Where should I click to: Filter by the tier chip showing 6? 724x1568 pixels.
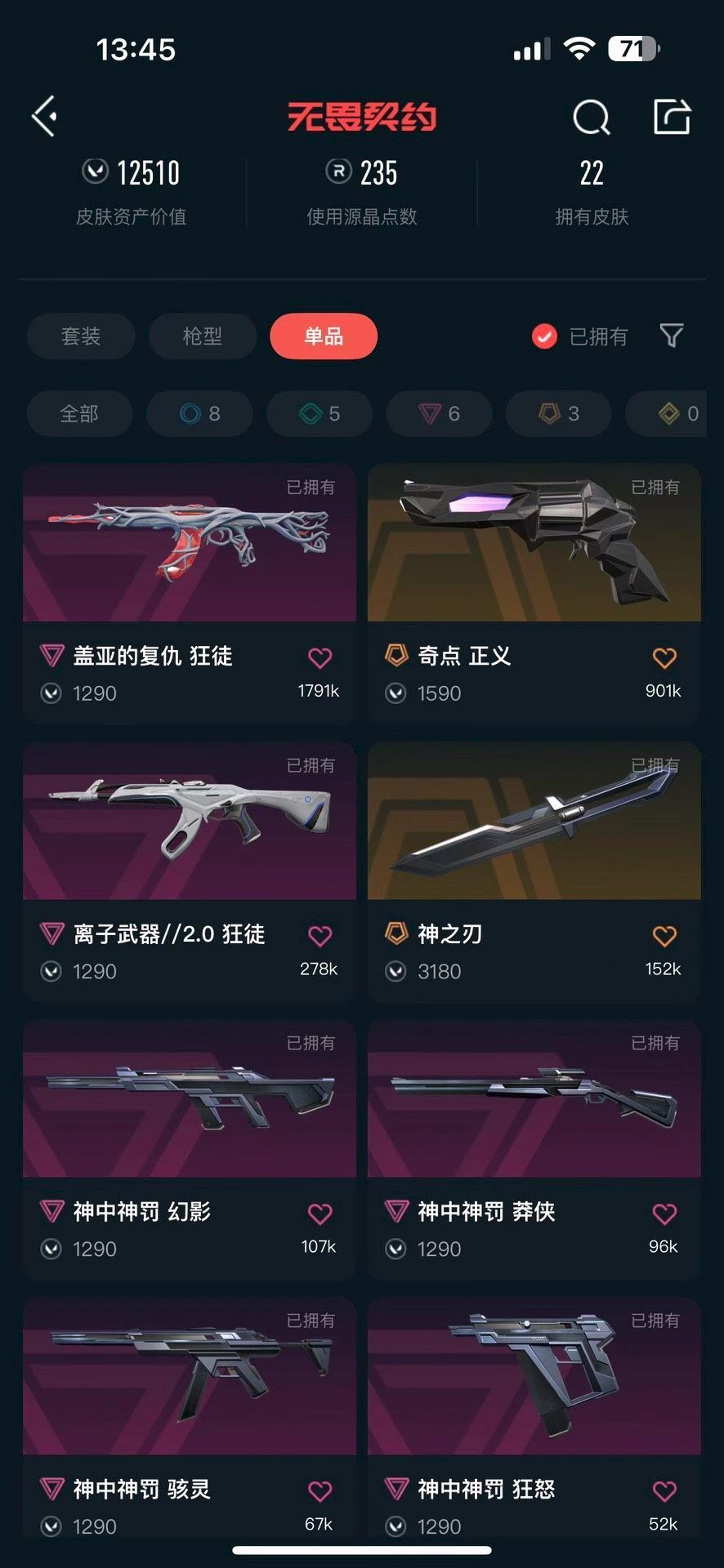click(440, 414)
